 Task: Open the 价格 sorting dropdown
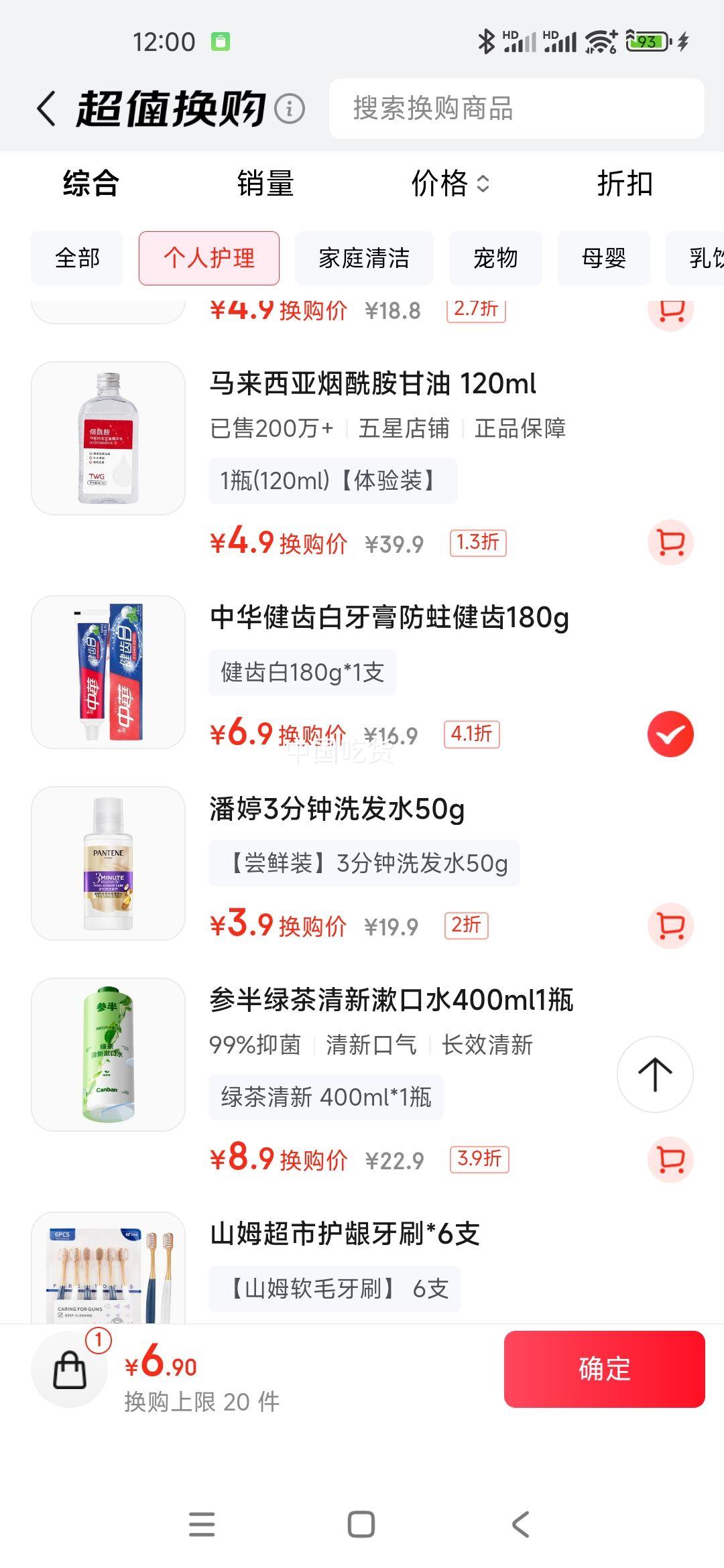click(450, 185)
